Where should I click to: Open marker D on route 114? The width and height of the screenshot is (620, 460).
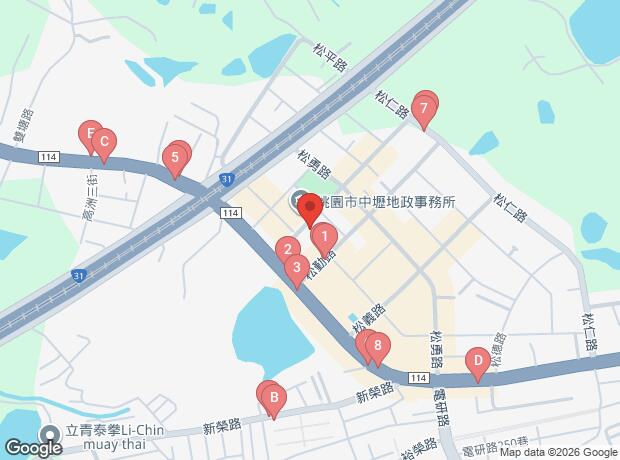tap(478, 362)
